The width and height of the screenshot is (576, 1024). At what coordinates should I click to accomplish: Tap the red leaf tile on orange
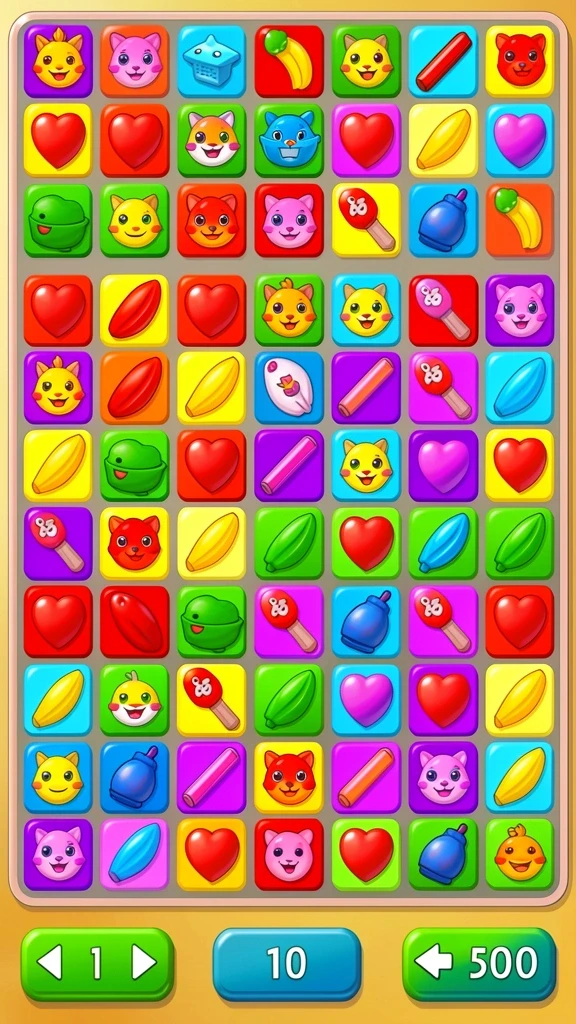pyautogui.click(x=135, y=388)
